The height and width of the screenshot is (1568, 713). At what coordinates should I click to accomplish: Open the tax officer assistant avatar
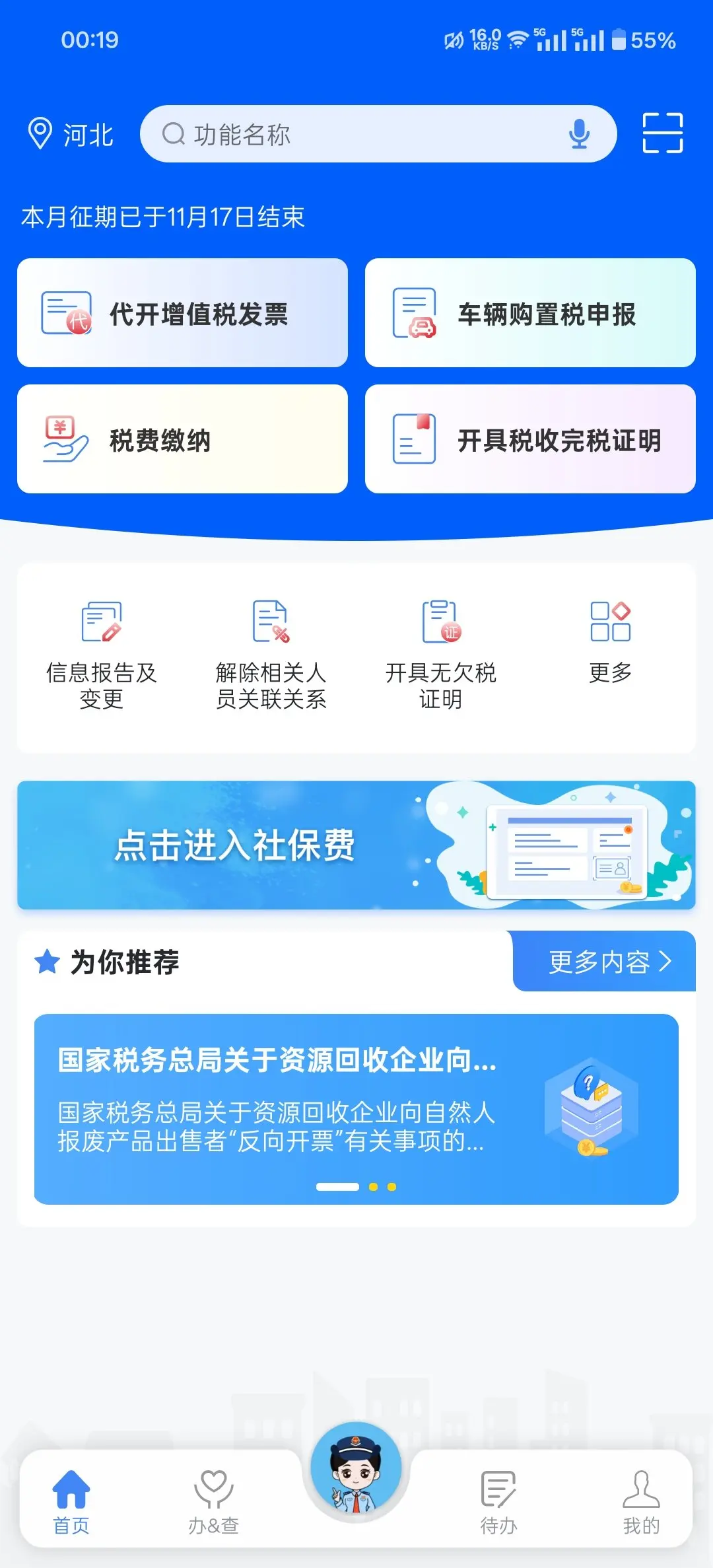point(356,1469)
